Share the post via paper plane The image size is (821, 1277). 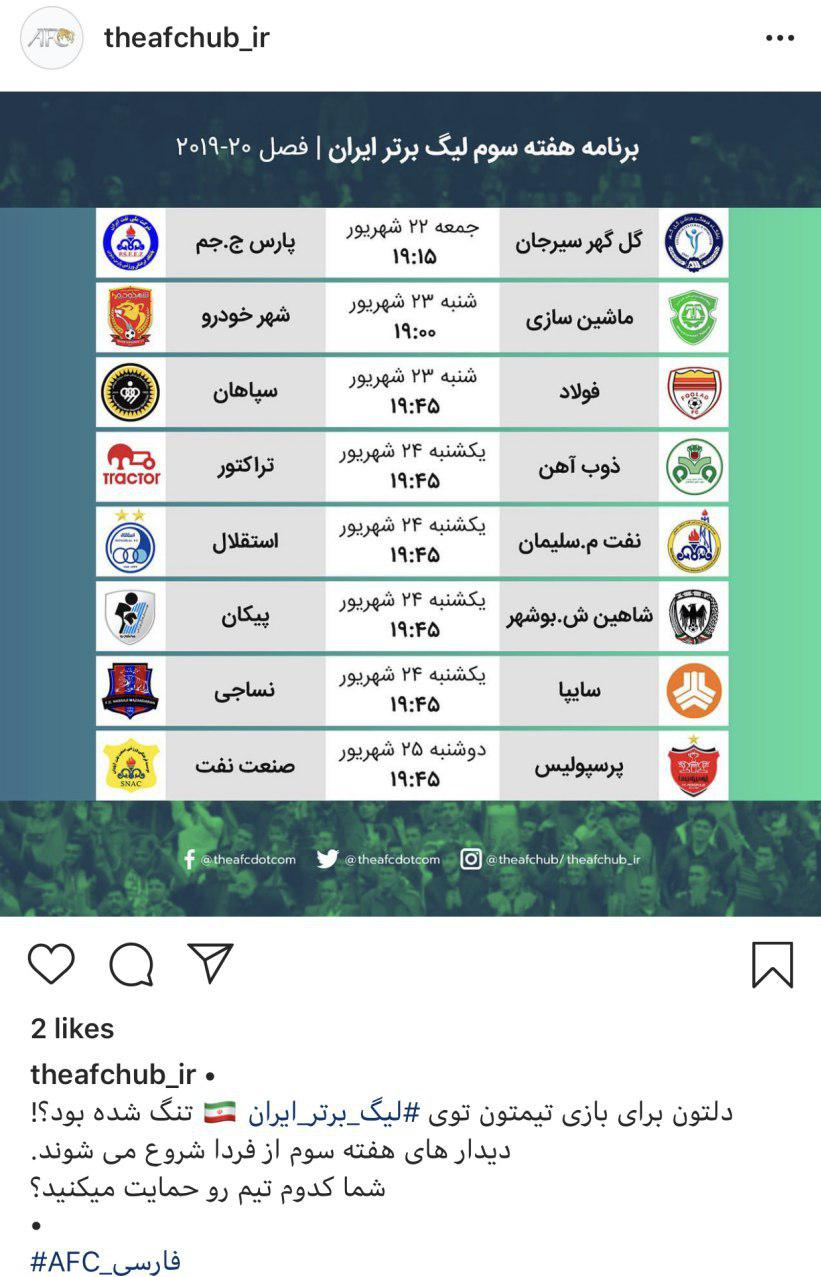pos(210,963)
